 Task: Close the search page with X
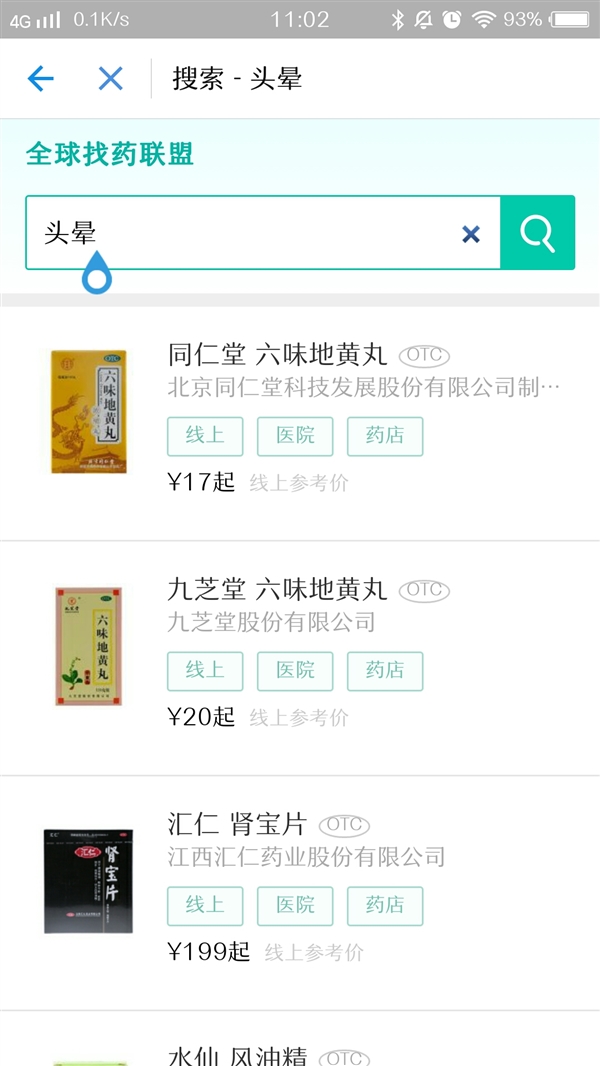coord(110,79)
